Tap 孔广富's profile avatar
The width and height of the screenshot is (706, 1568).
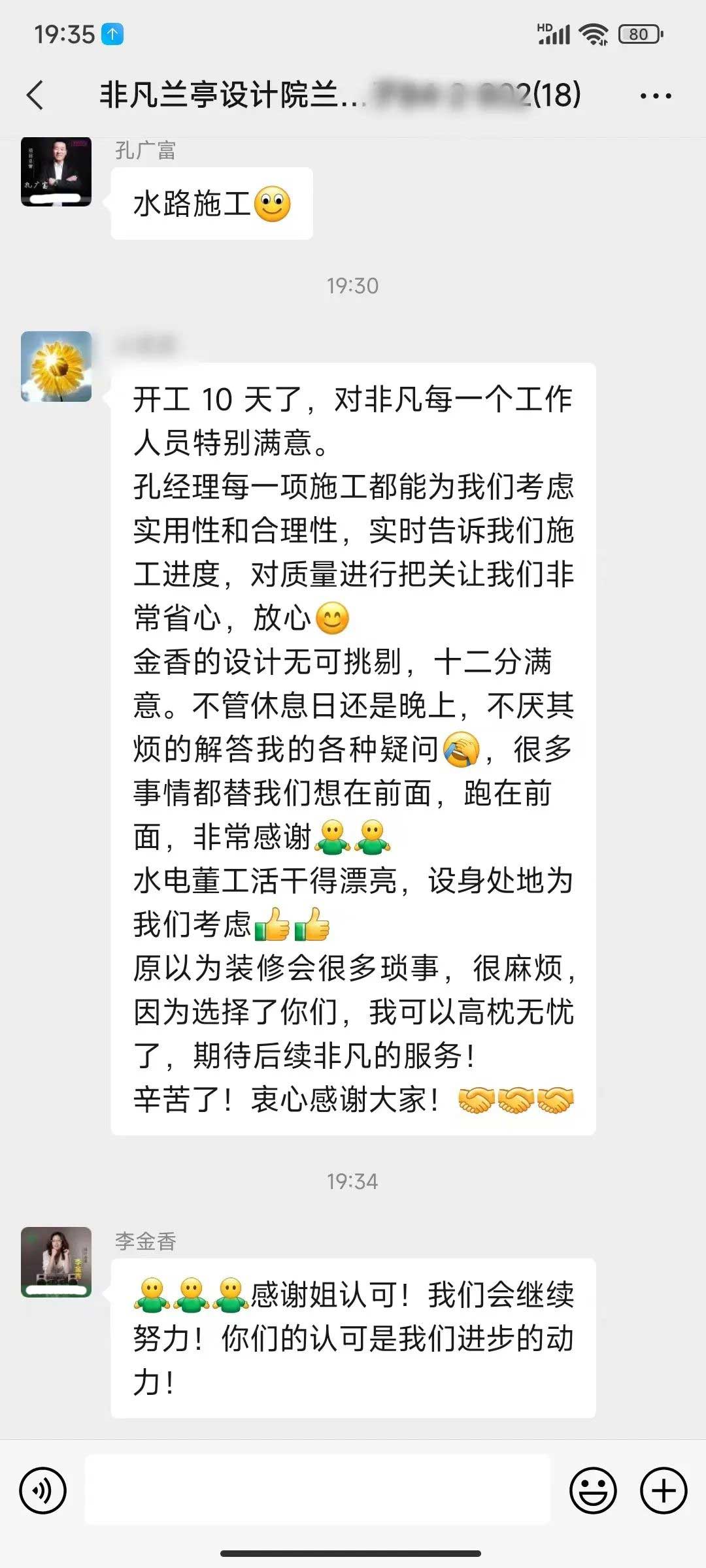click(x=56, y=172)
